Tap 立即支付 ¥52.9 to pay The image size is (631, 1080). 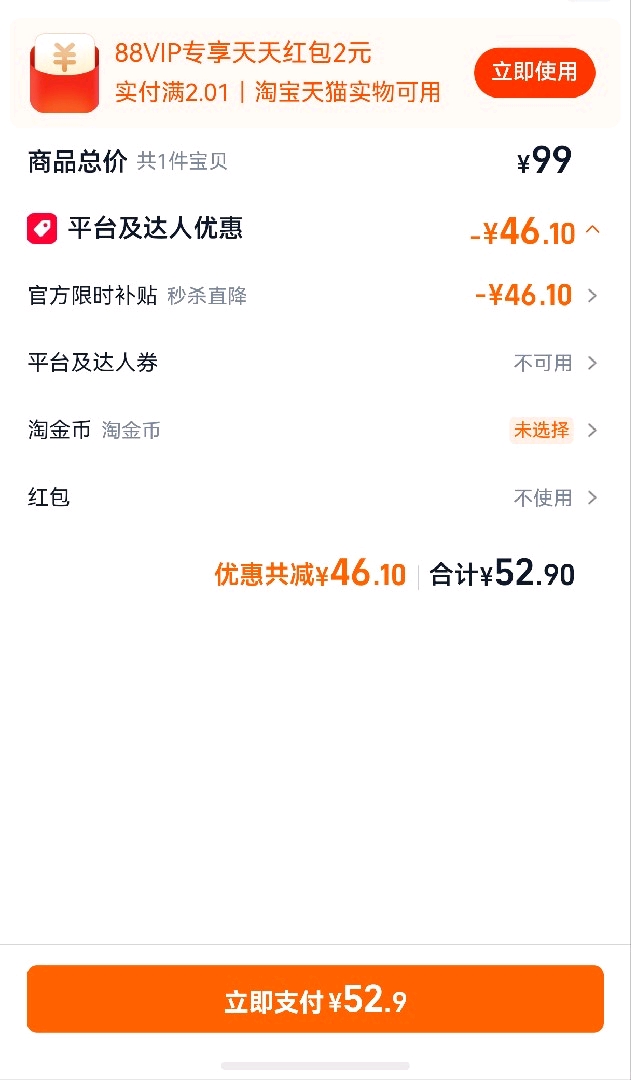316,999
